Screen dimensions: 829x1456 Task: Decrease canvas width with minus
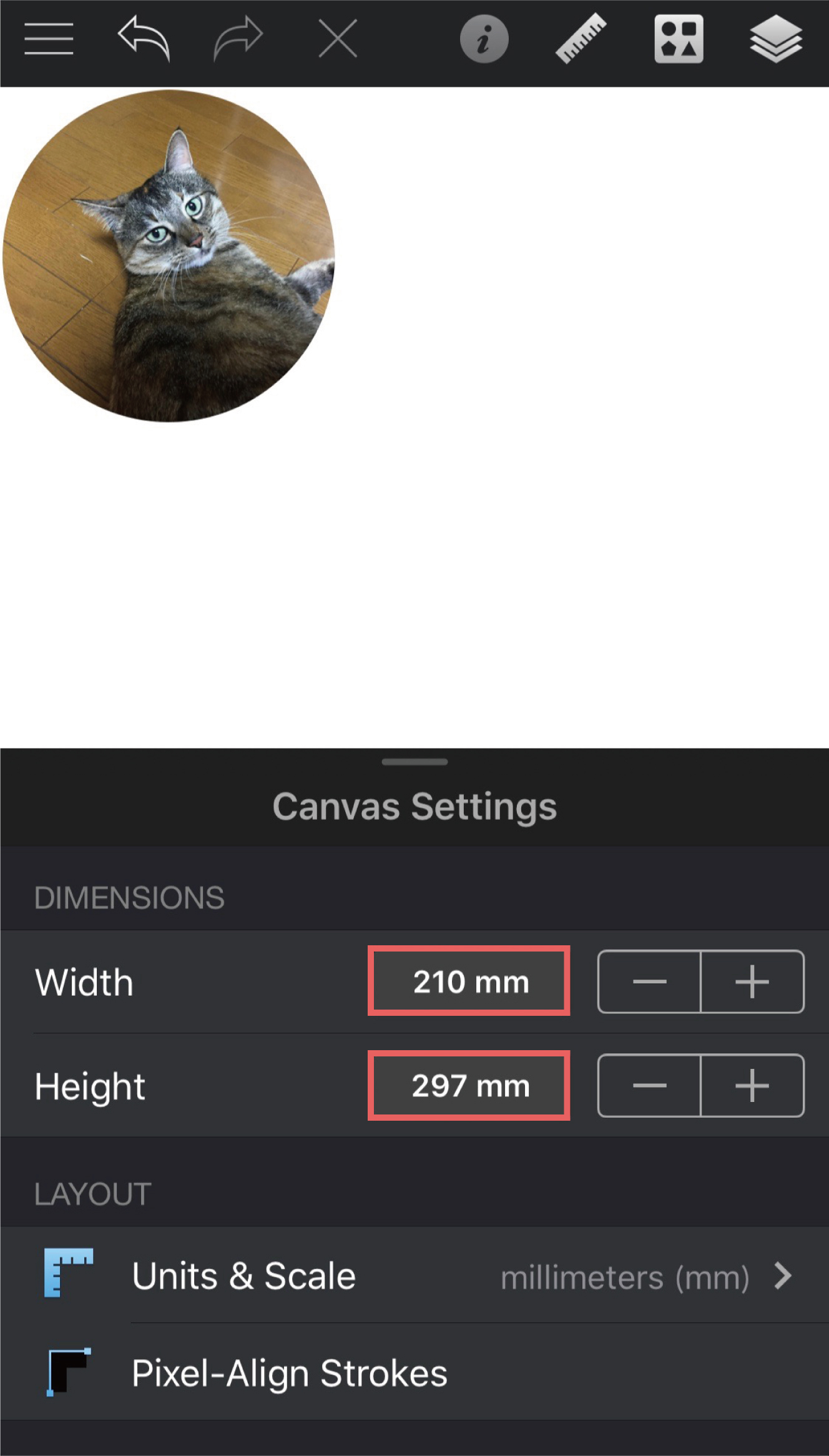click(x=649, y=981)
